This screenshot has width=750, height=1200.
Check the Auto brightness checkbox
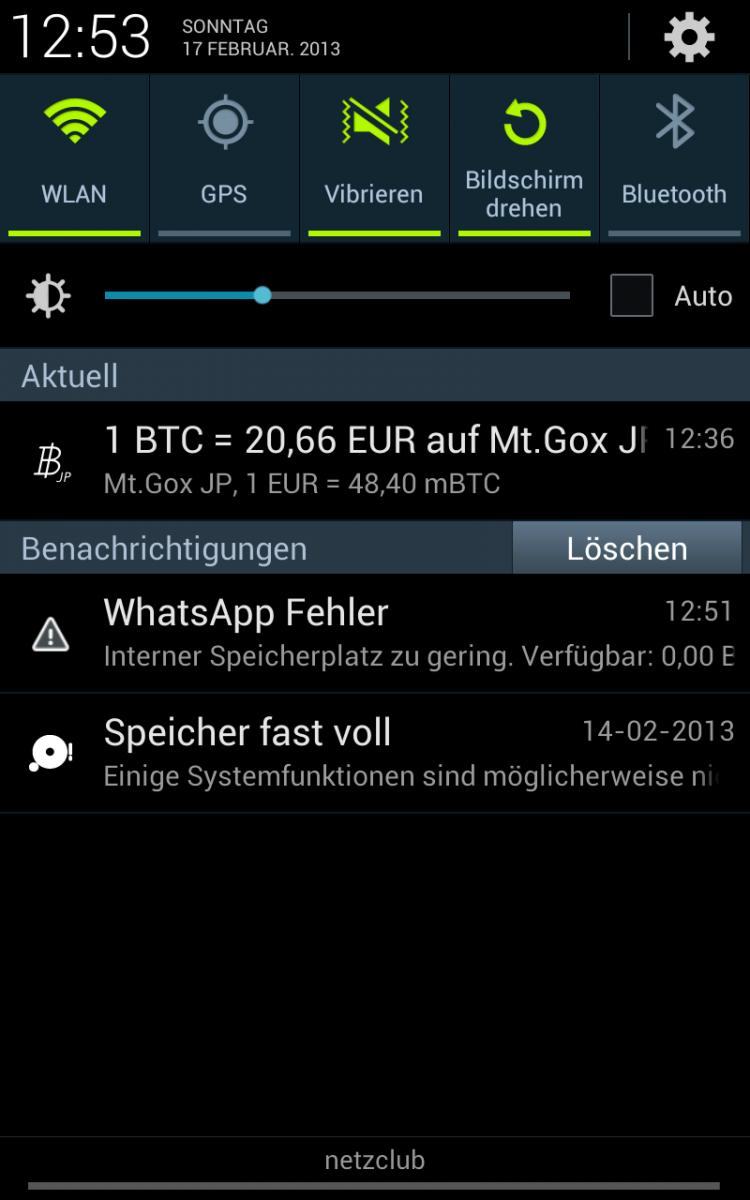pos(632,296)
